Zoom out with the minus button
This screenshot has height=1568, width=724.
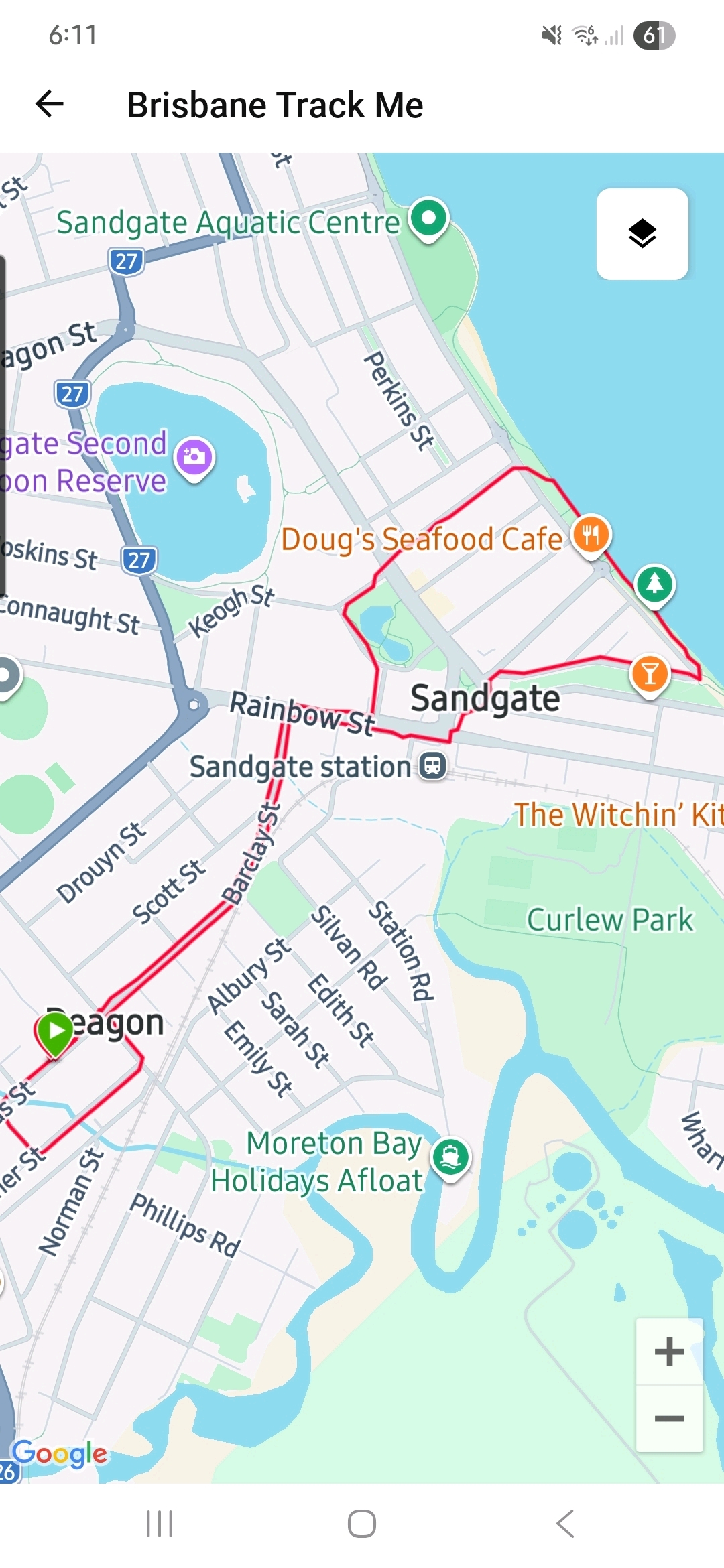(x=669, y=1418)
